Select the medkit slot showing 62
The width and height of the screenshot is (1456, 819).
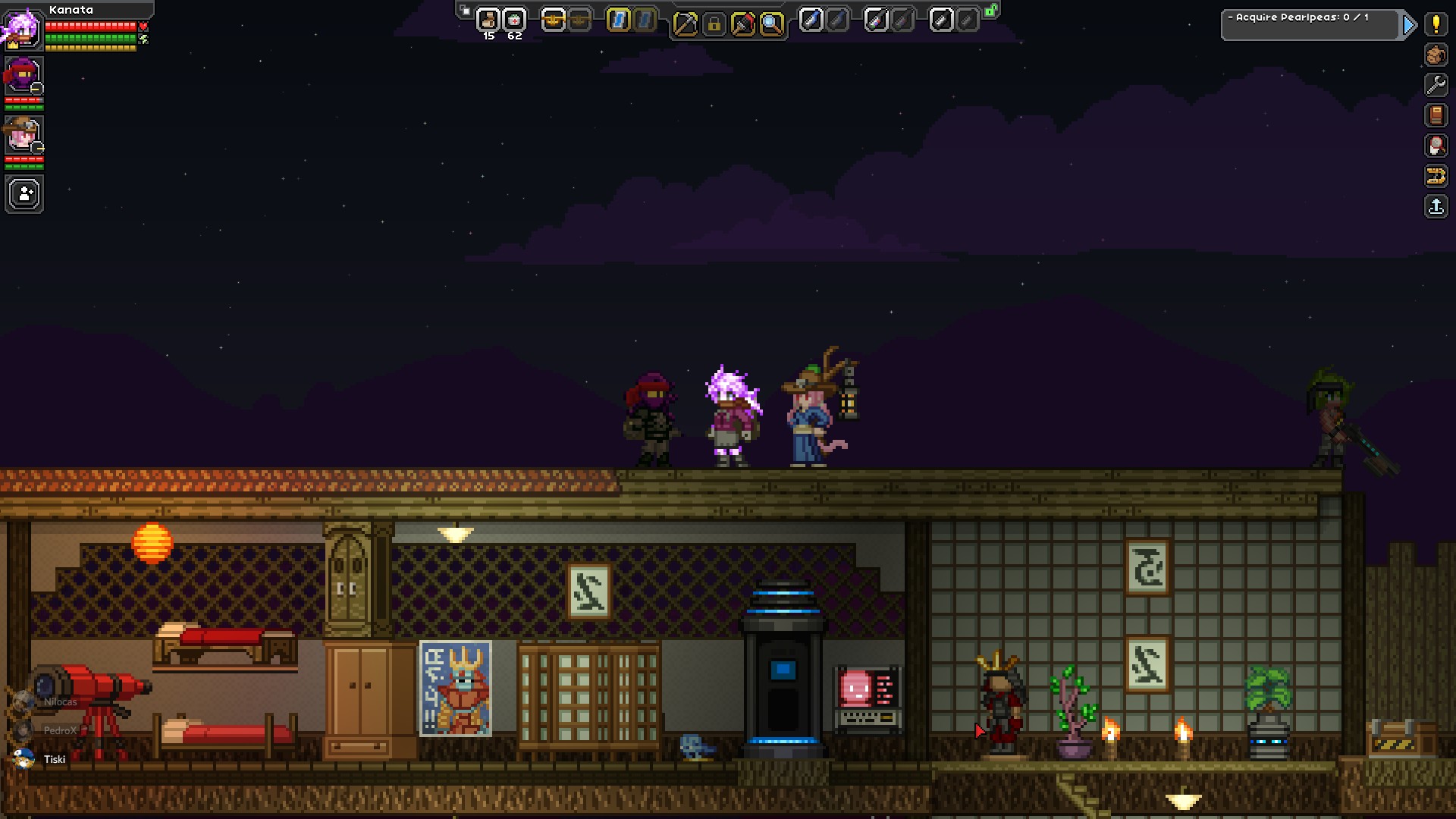[514, 20]
